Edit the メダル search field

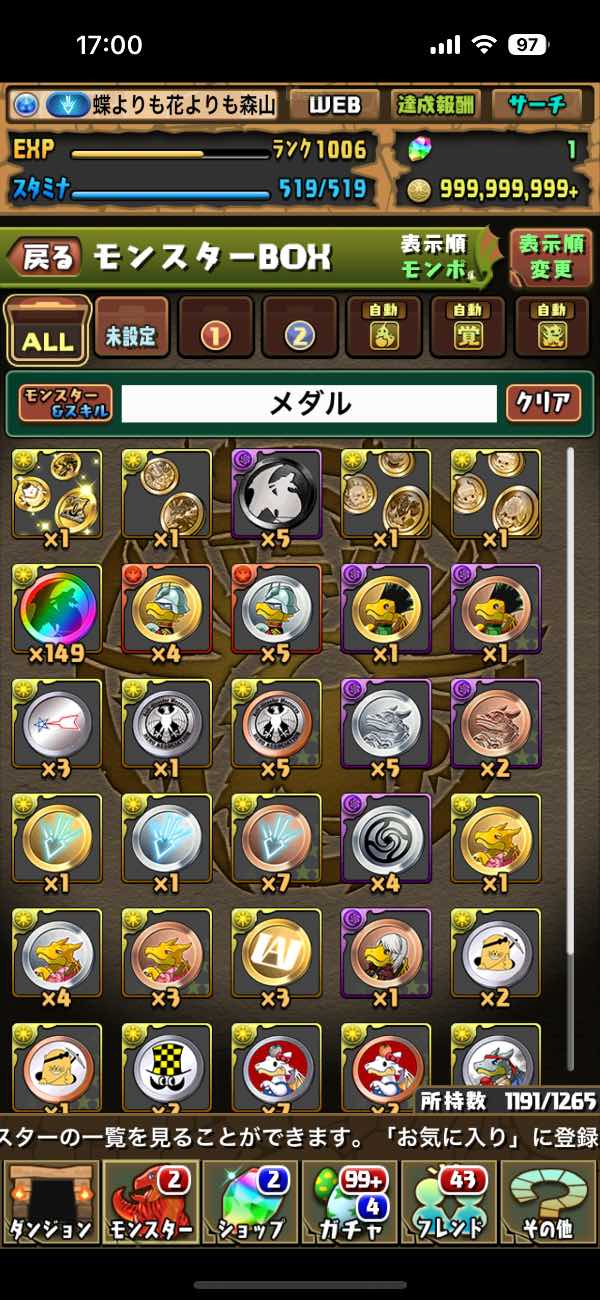coord(309,404)
